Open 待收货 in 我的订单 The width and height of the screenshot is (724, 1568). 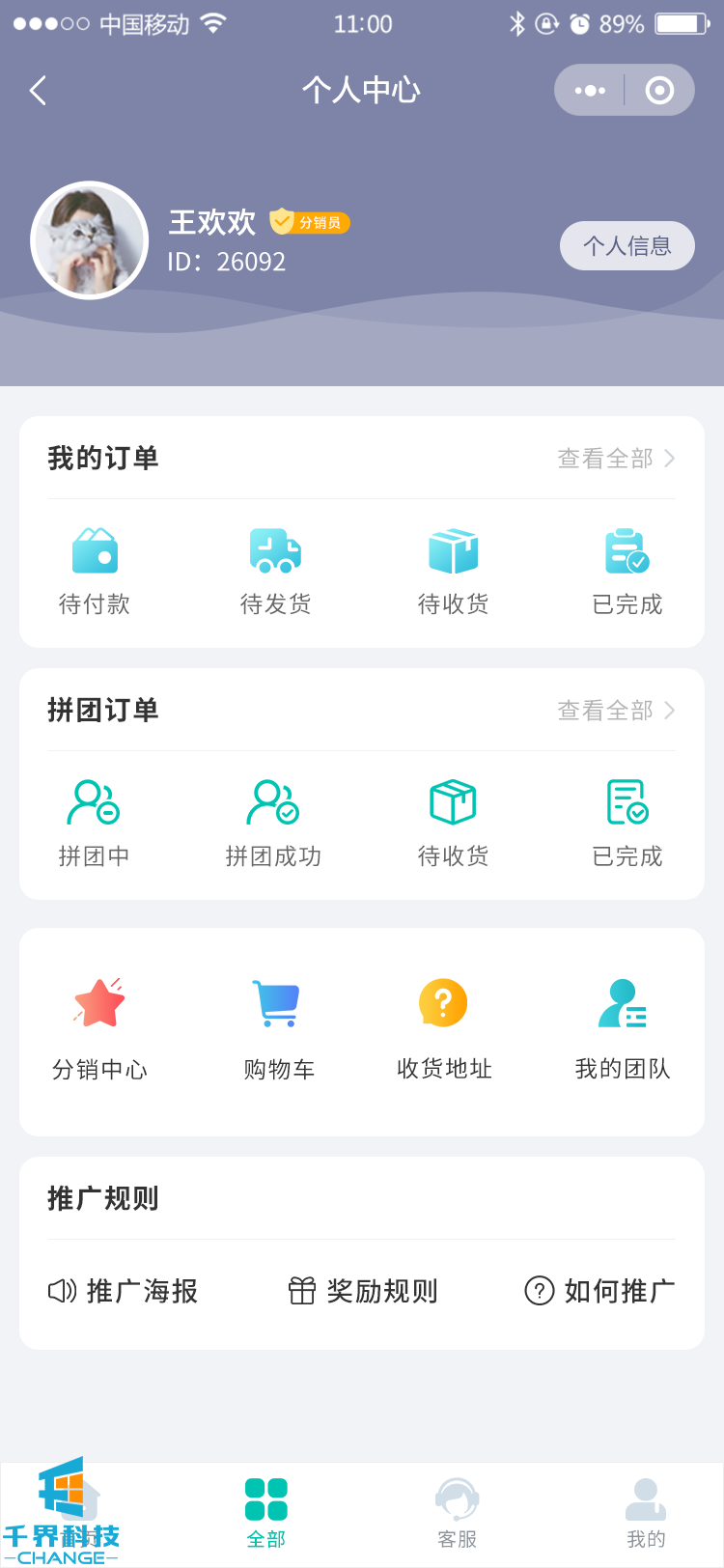point(453,571)
